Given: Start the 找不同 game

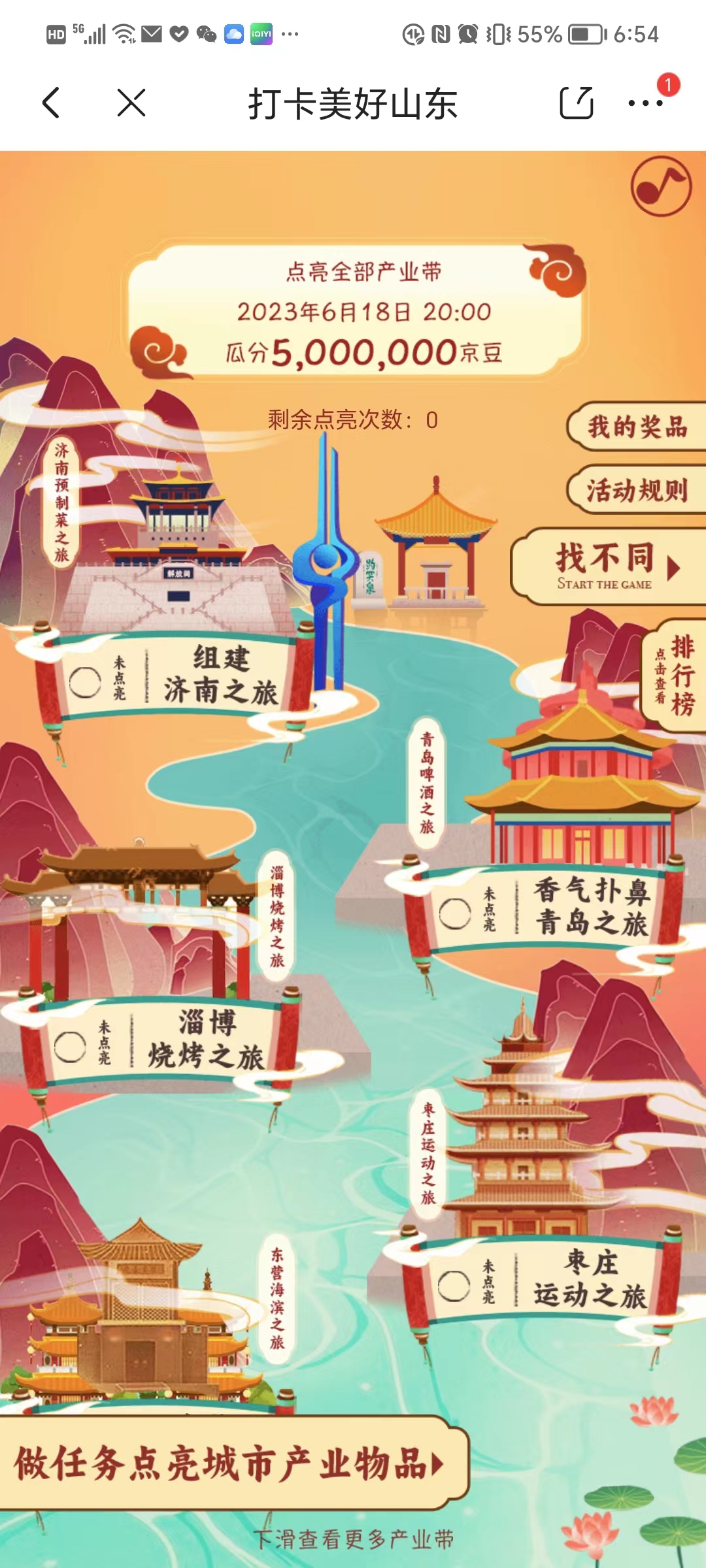Looking at the screenshot, I should (x=608, y=566).
